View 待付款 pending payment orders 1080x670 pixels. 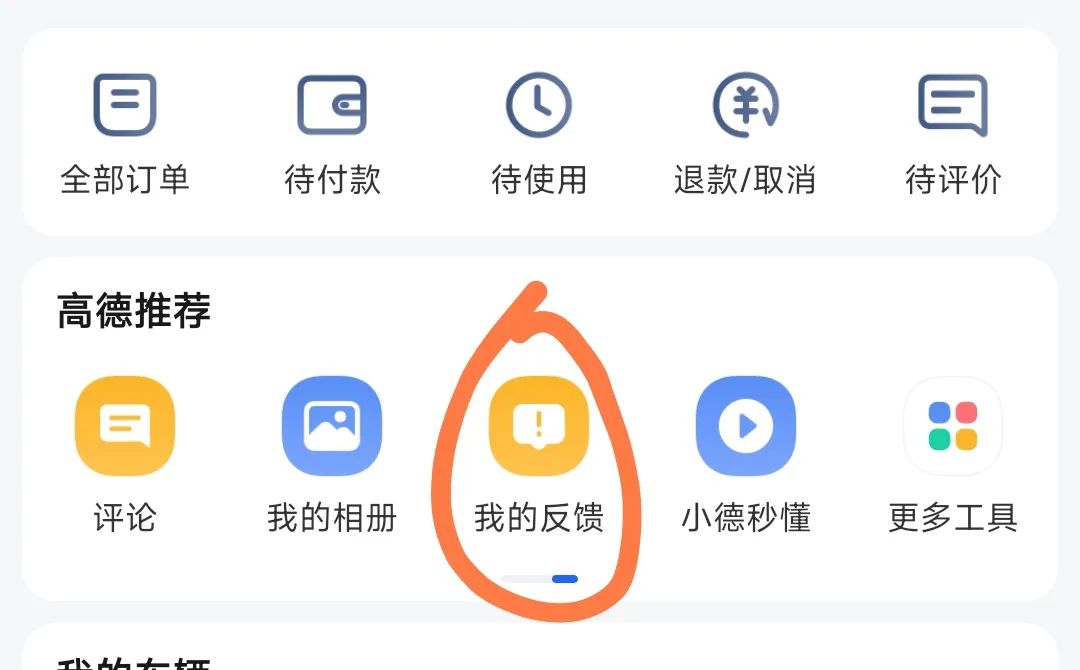(332, 132)
